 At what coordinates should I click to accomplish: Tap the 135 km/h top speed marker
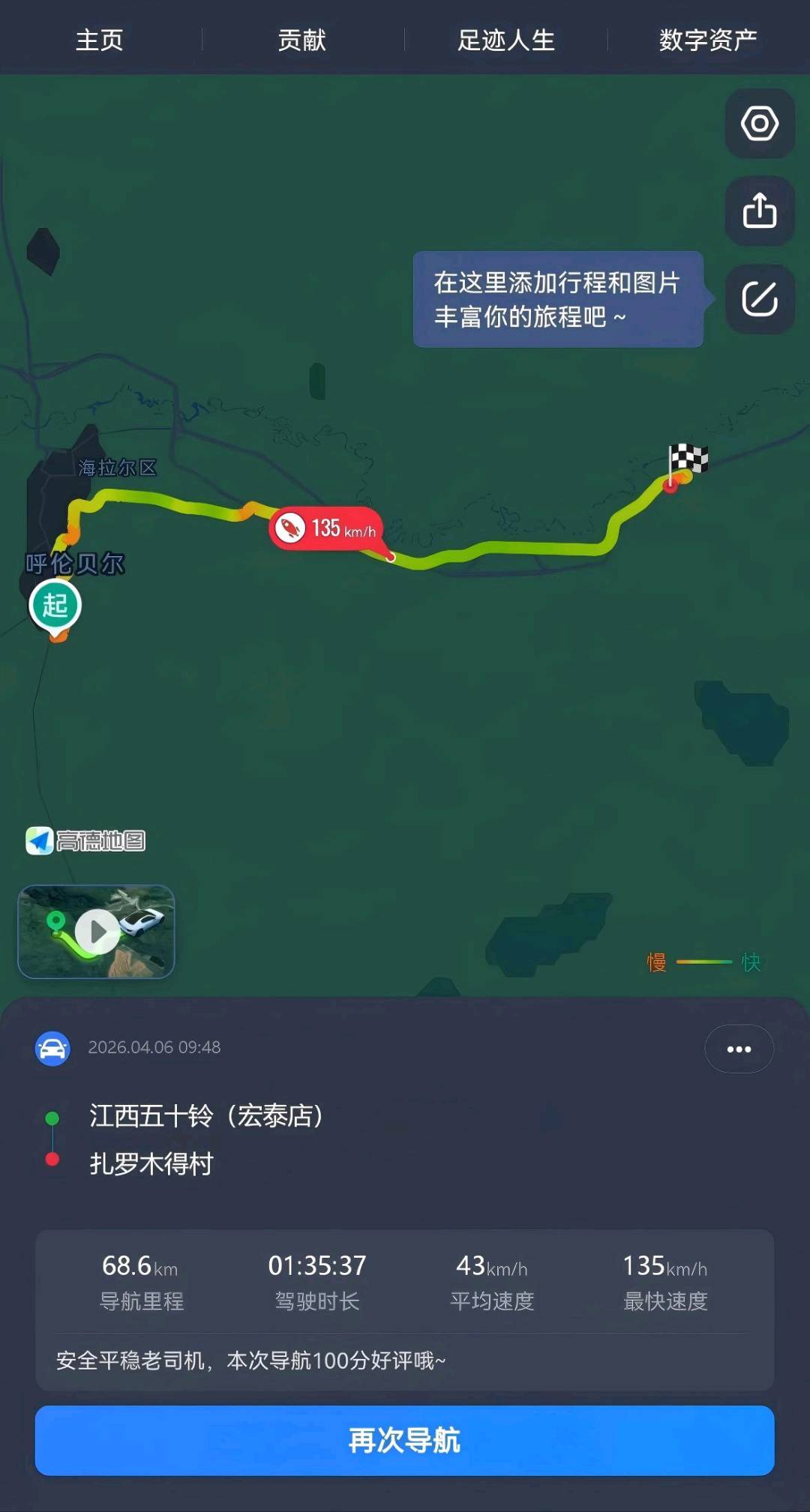[x=327, y=528]
